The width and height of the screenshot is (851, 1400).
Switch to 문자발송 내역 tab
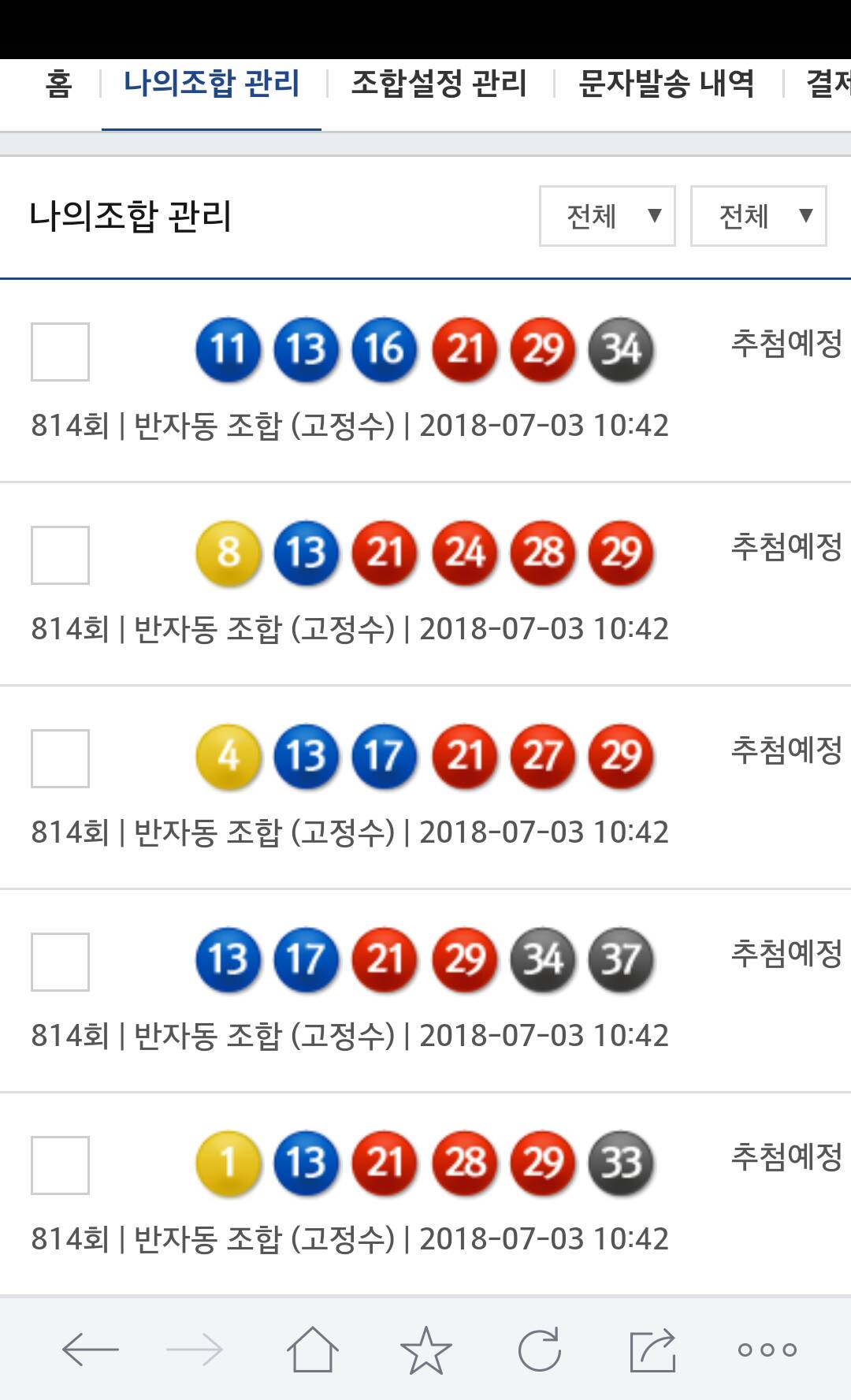click(x=666, y=84)
